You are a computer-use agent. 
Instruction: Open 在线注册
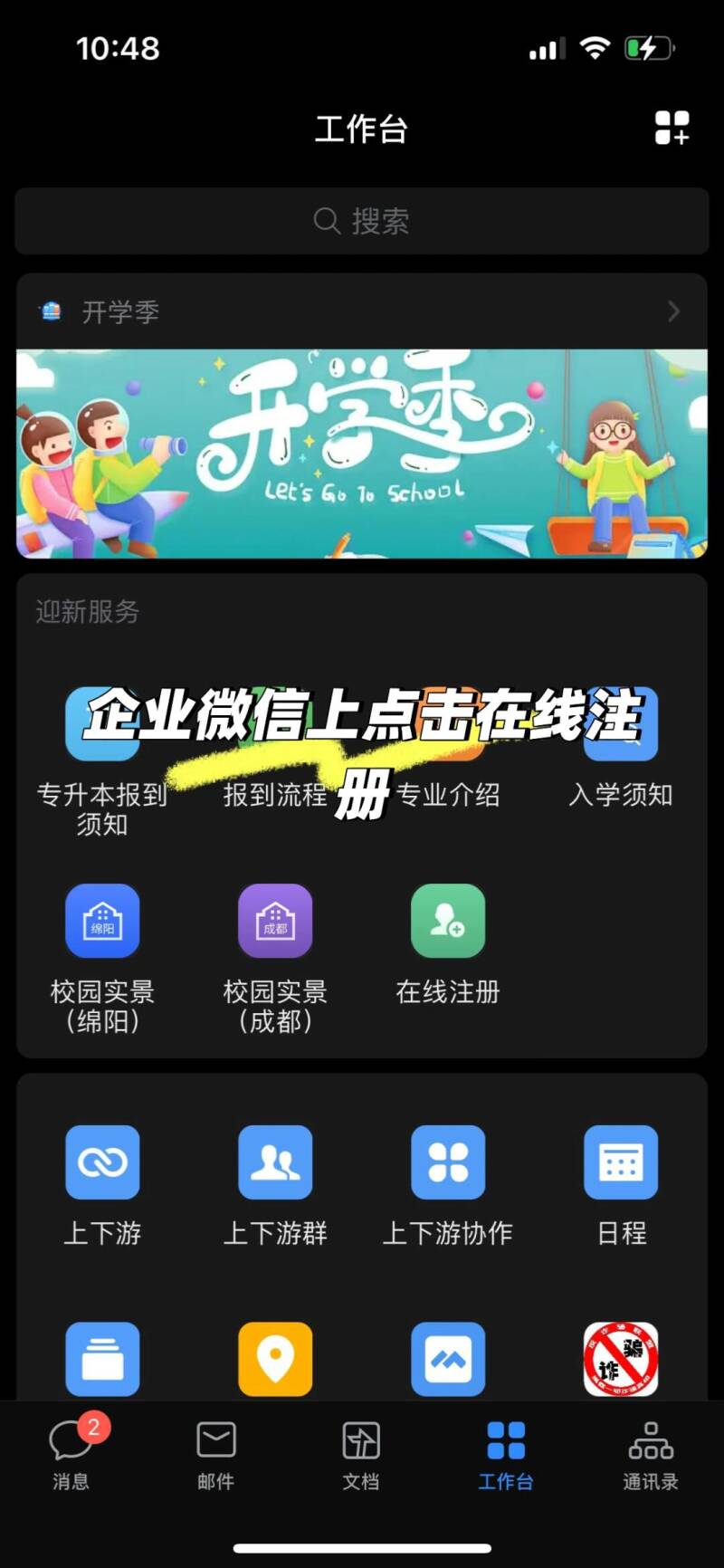[448, 921]
